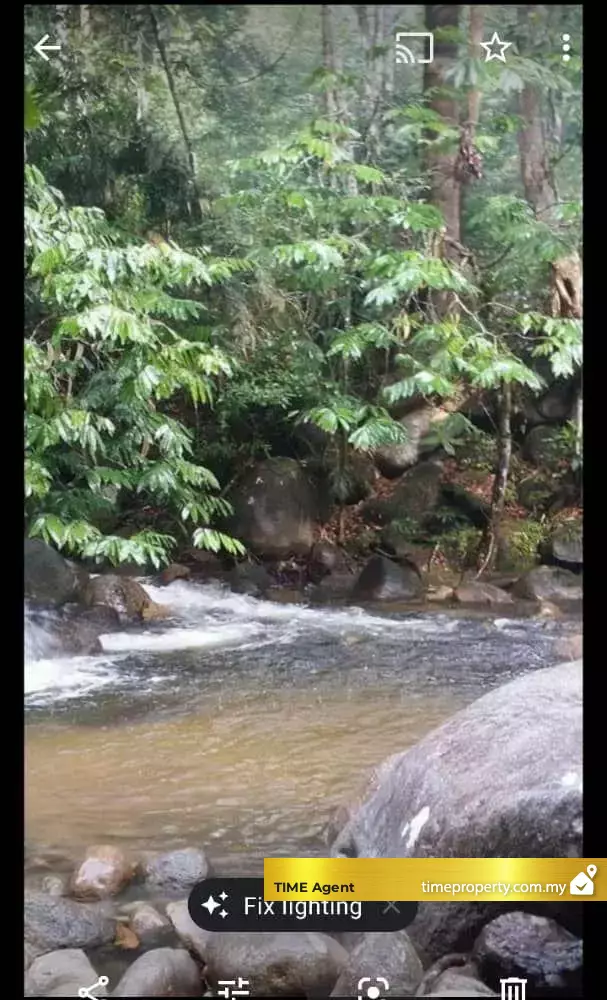607x1000 pixels.
Task: Dismiss the Fix lighting suggestion chip
Action: [392, 907]
